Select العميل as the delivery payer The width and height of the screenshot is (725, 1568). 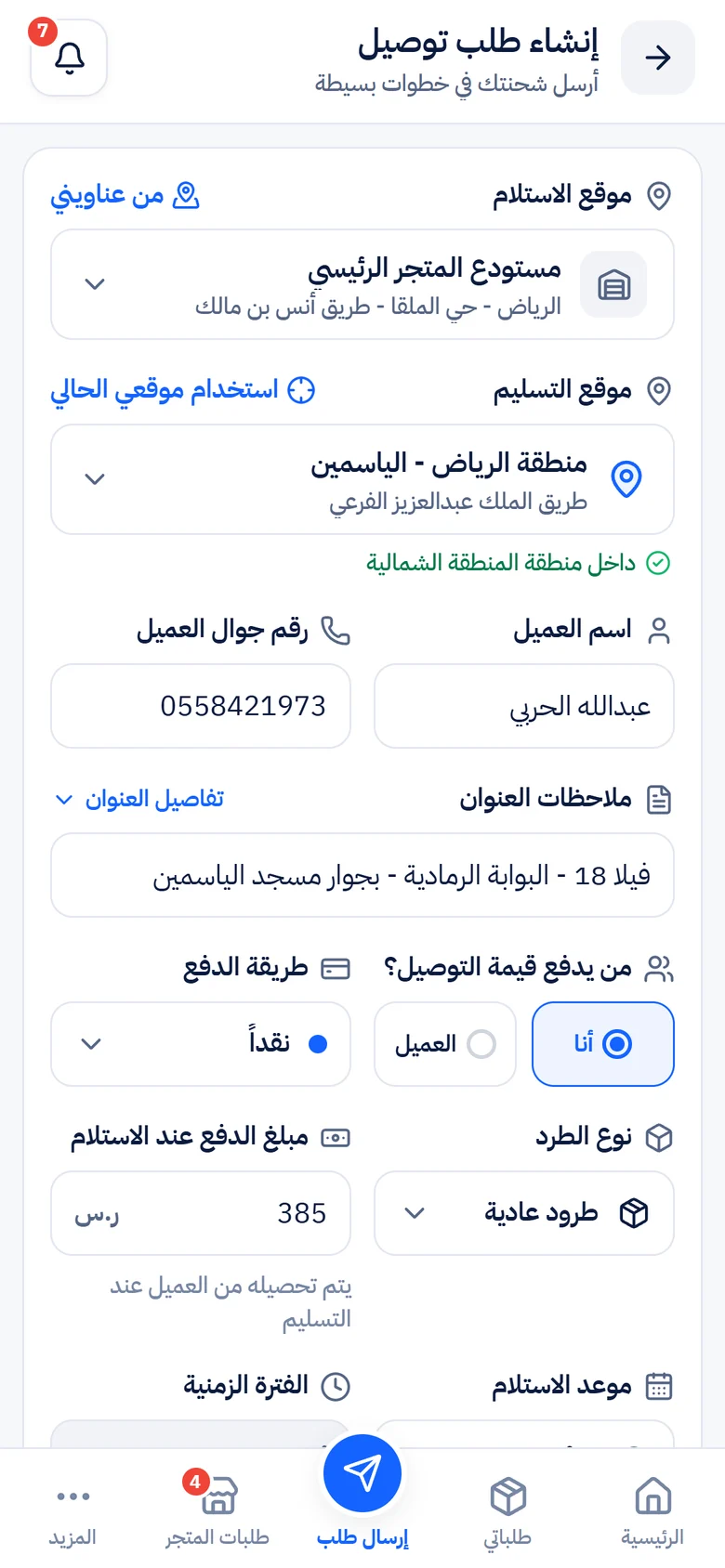[445, 1044]
